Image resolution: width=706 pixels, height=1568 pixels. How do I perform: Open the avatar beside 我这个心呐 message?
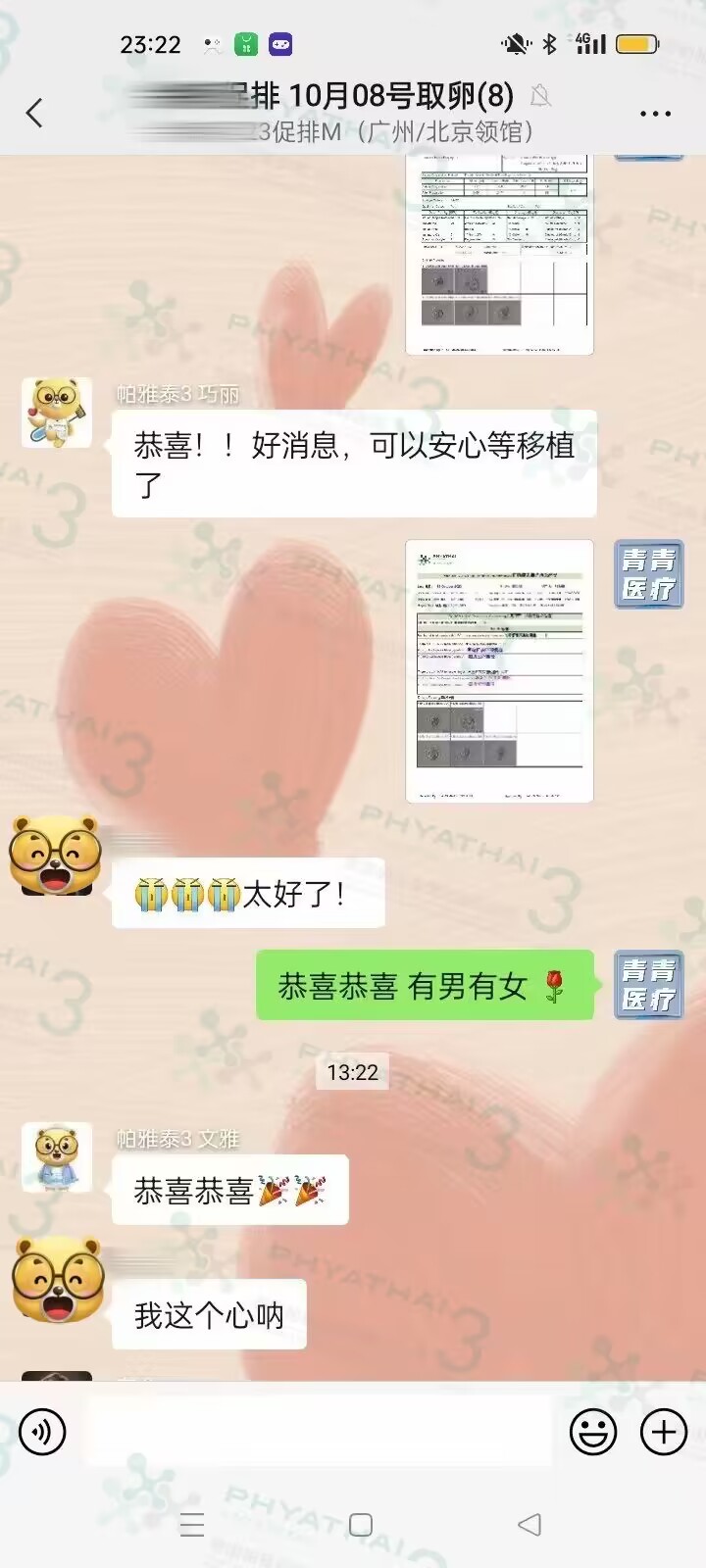coord(58,1279)
